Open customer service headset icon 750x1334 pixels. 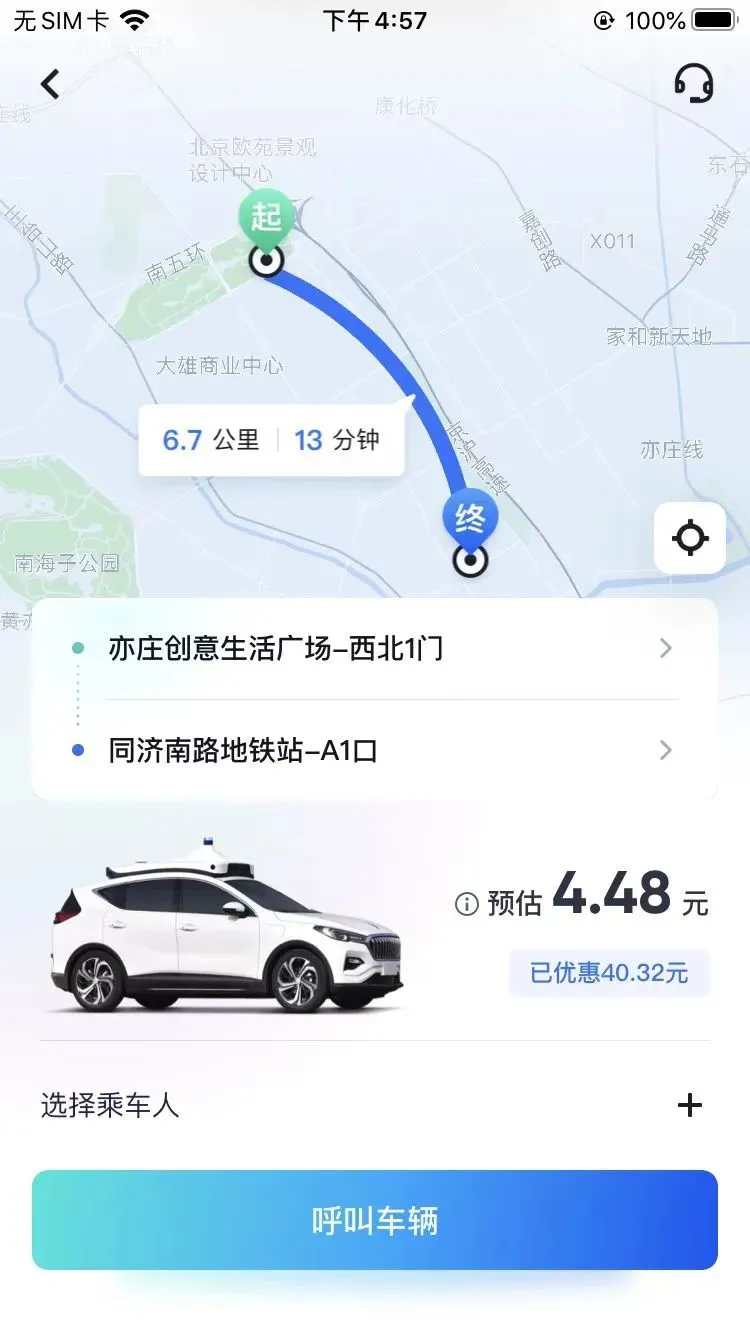[693, 83]
